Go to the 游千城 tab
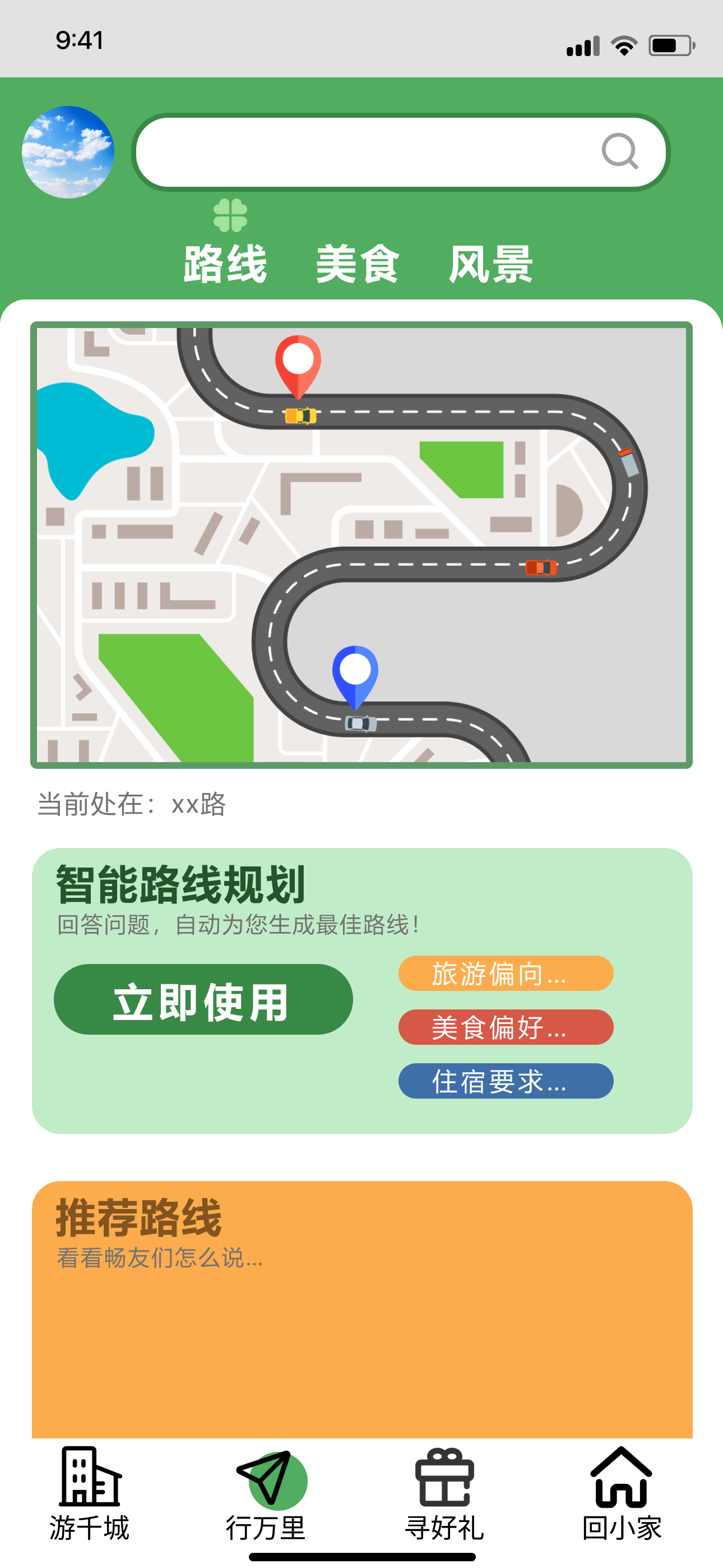The height and width of the screenshot is (1568, 723). pos(90,1494)
